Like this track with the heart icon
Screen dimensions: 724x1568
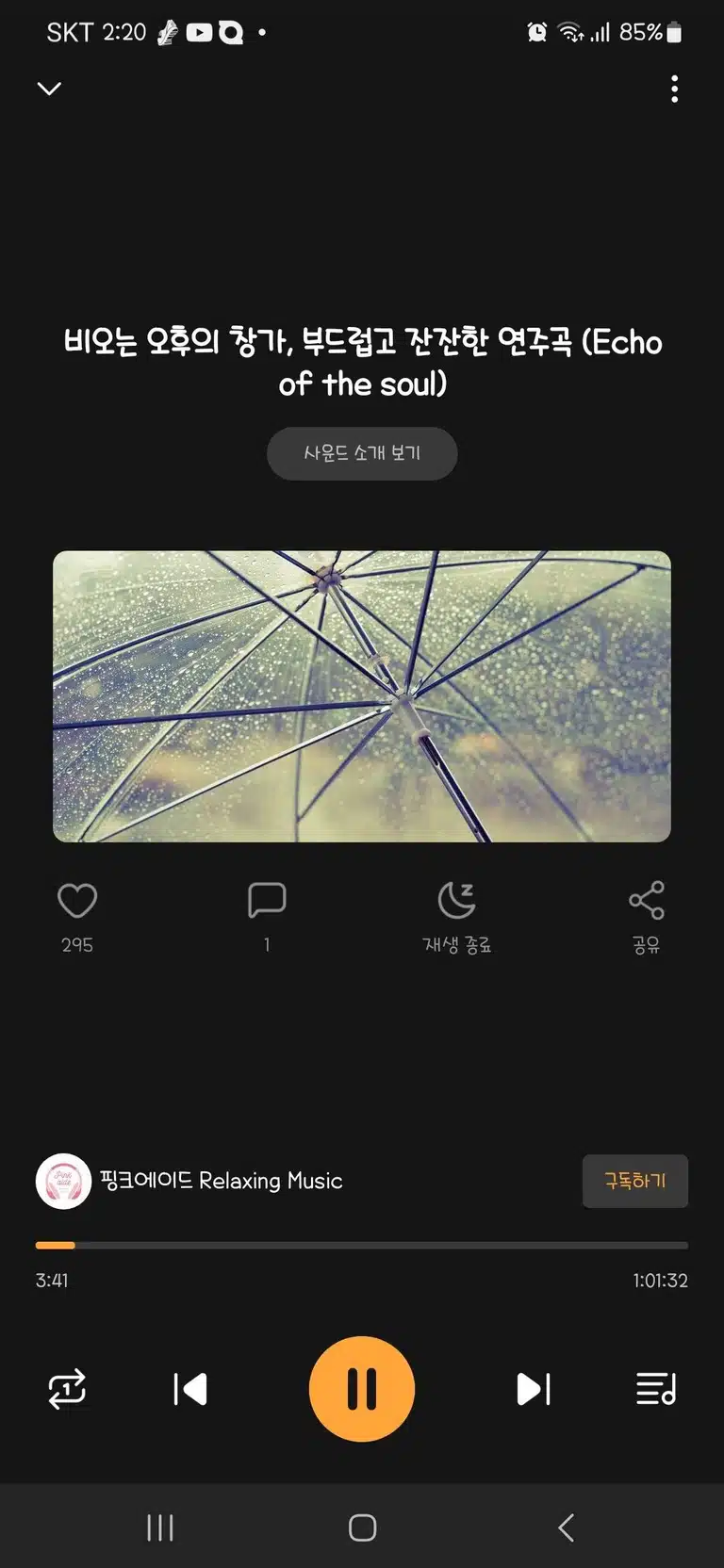77,901
